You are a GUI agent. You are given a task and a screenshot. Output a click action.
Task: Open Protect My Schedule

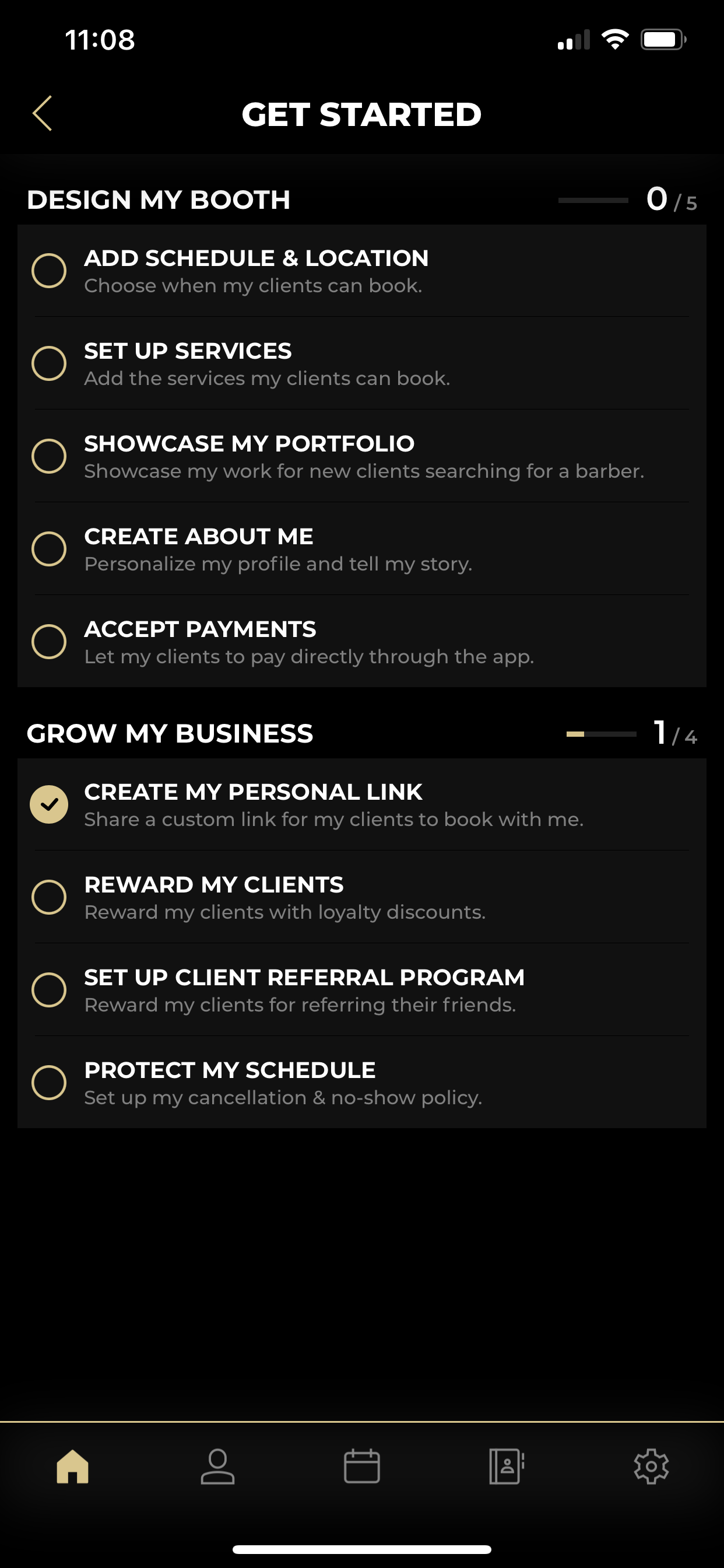[x=362, y=1081]
